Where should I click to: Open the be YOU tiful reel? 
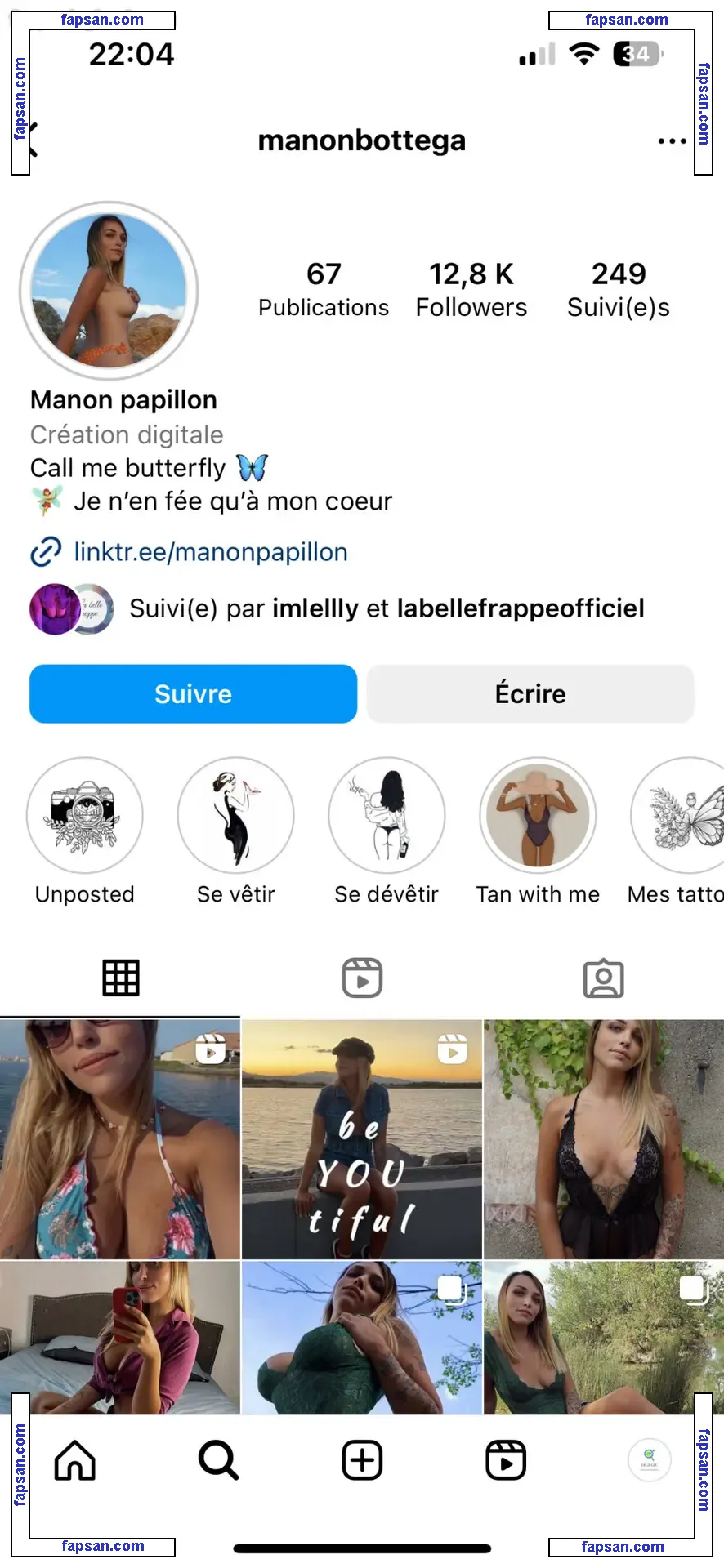click(x=361, y=1138)
